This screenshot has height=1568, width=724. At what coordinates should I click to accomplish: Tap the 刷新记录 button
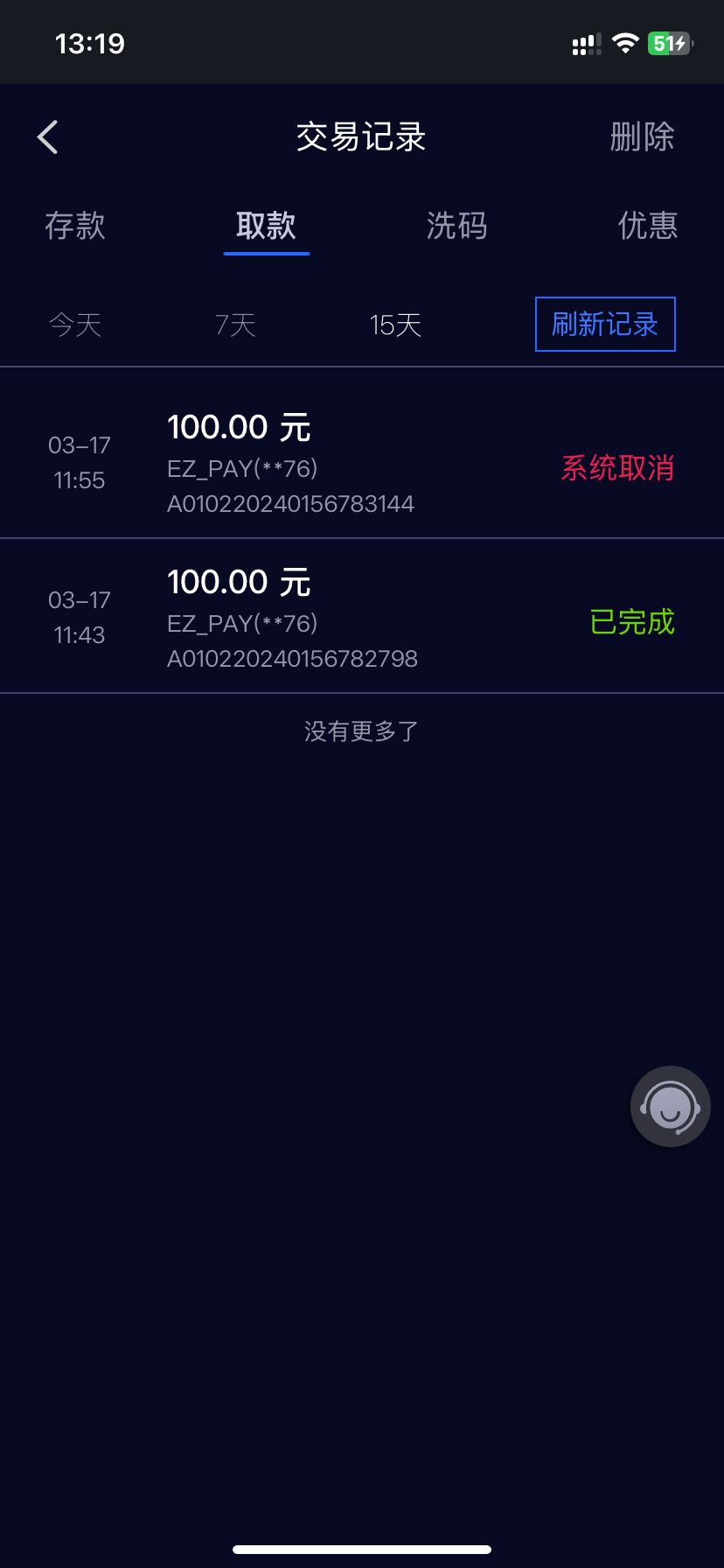coord(605,325)
